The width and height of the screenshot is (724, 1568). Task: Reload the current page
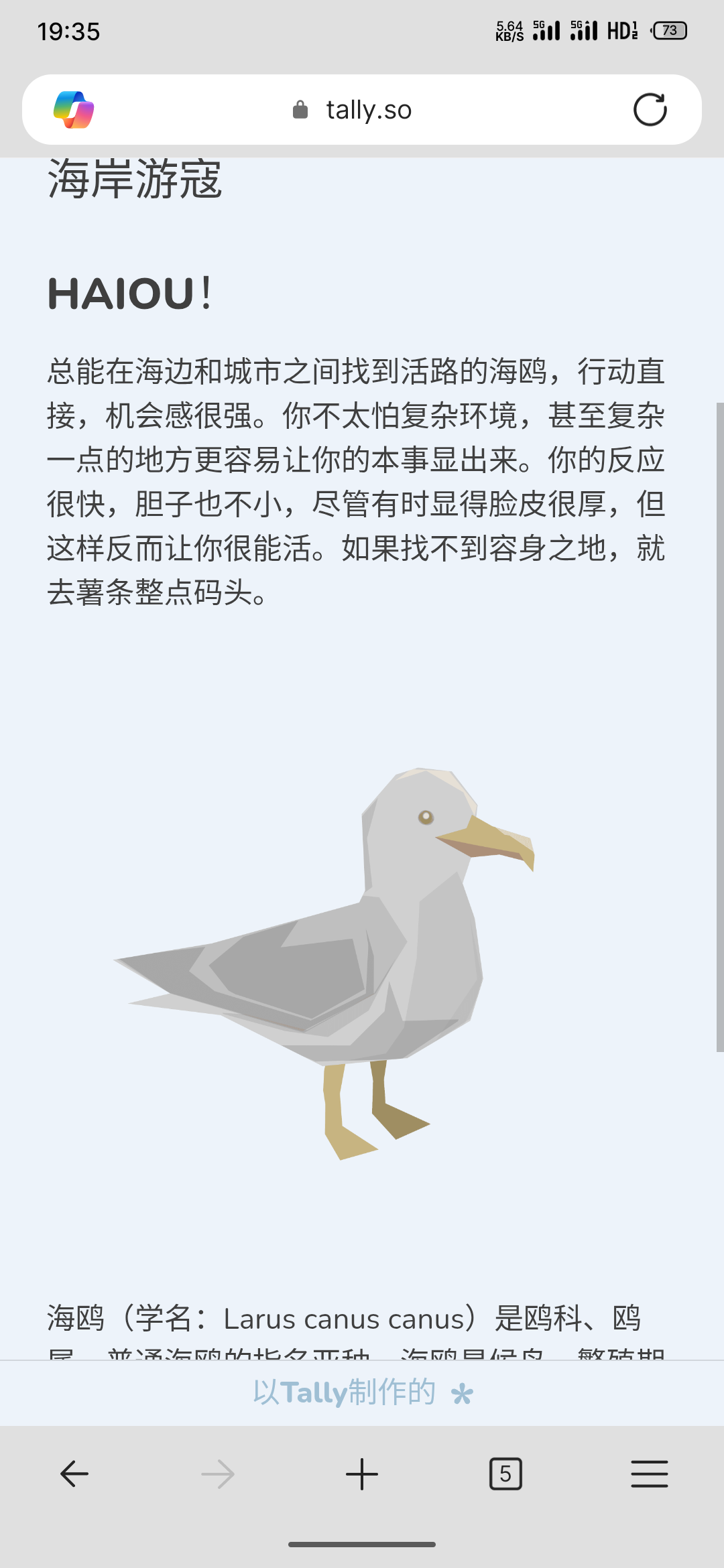[650, 110]
